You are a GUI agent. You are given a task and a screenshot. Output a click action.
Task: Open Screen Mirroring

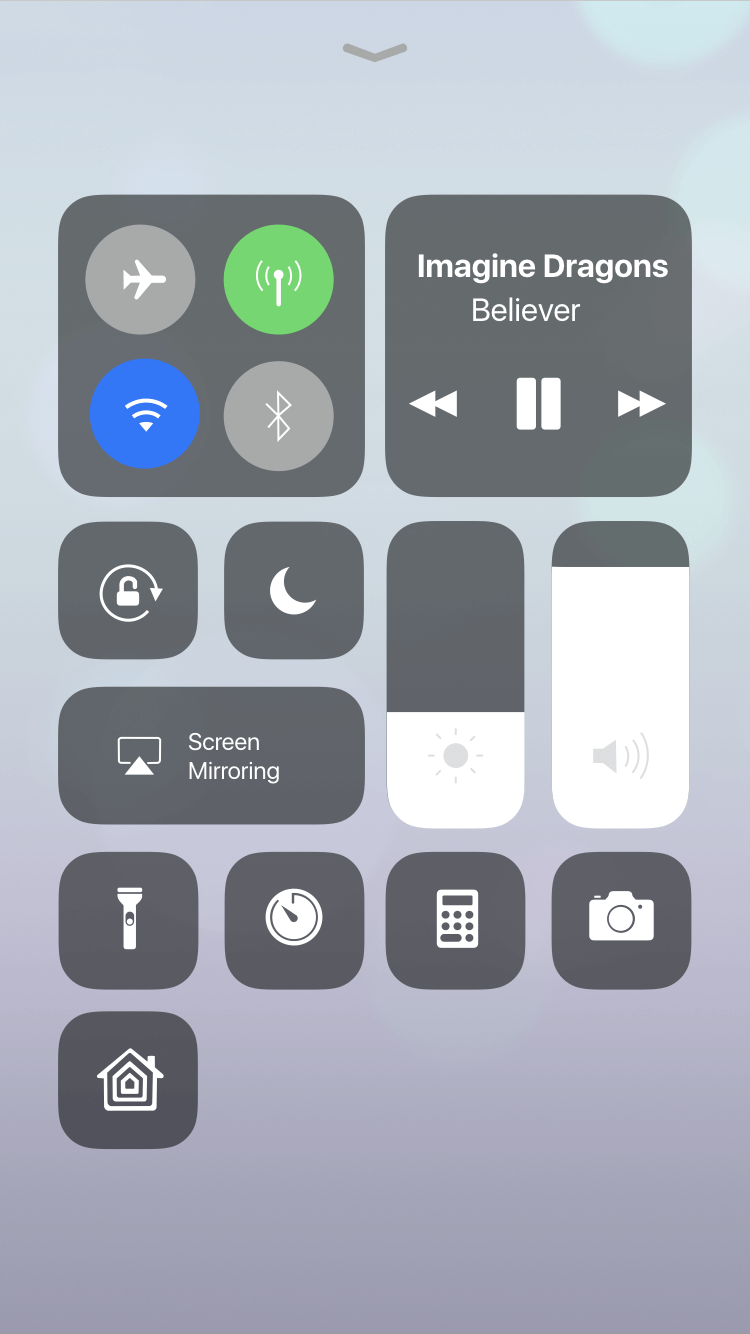point(211,755)
